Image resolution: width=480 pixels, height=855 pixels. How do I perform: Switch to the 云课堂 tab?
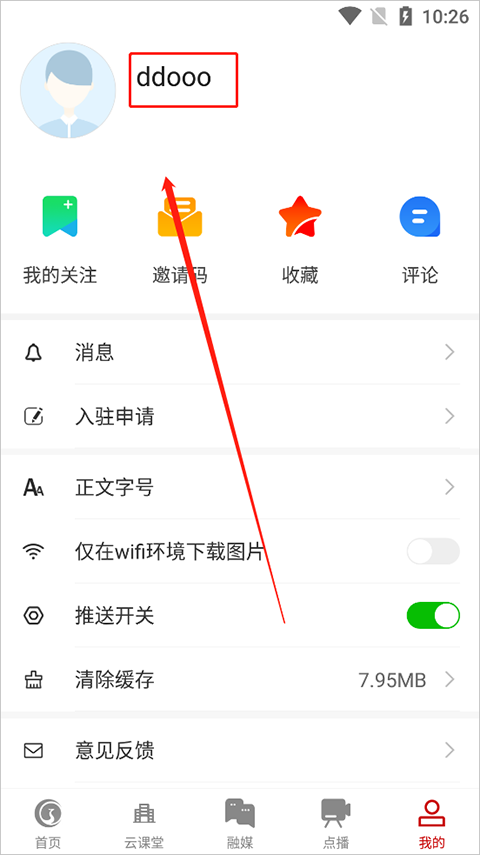(x=144, y=823)
